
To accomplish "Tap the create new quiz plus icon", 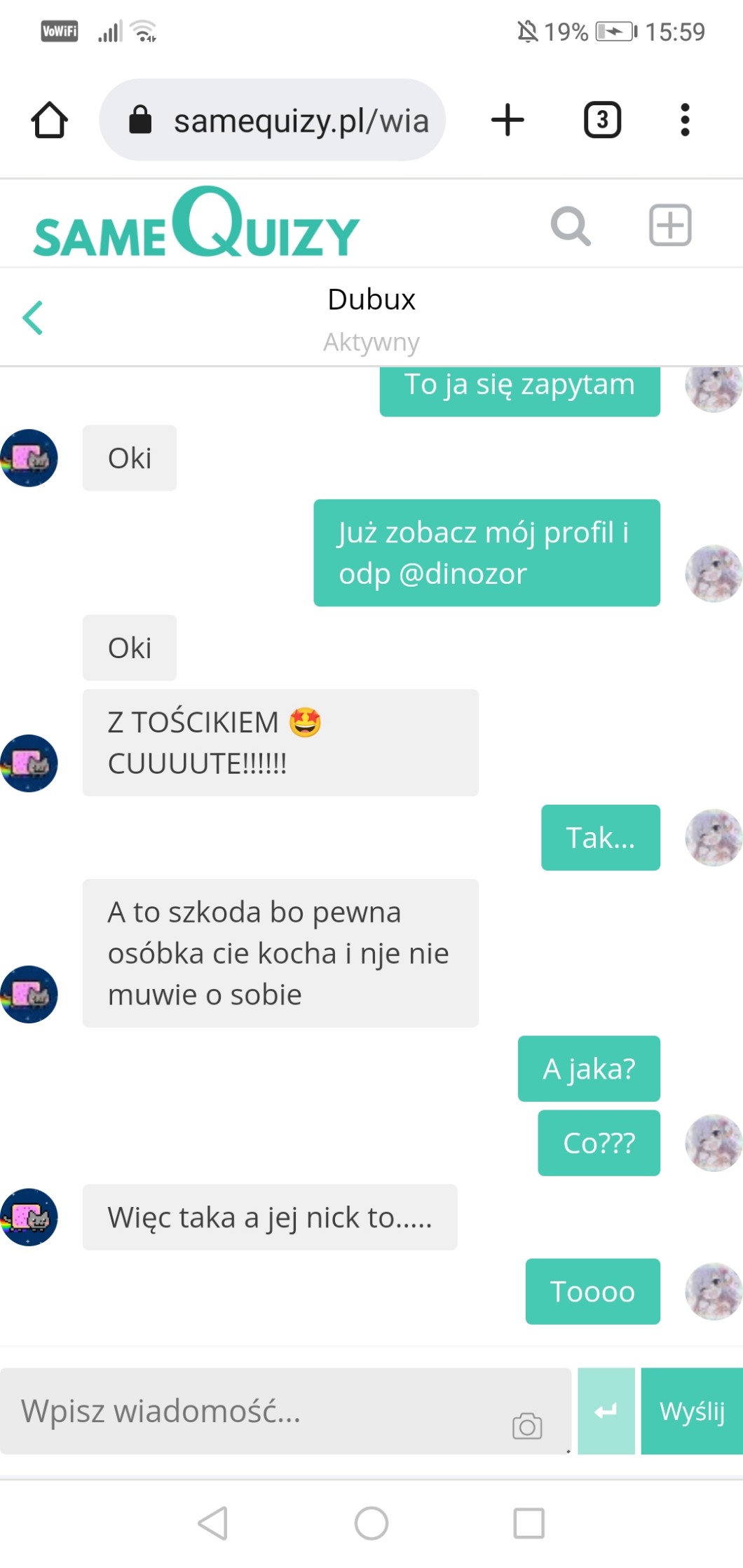I will point(670,226).
